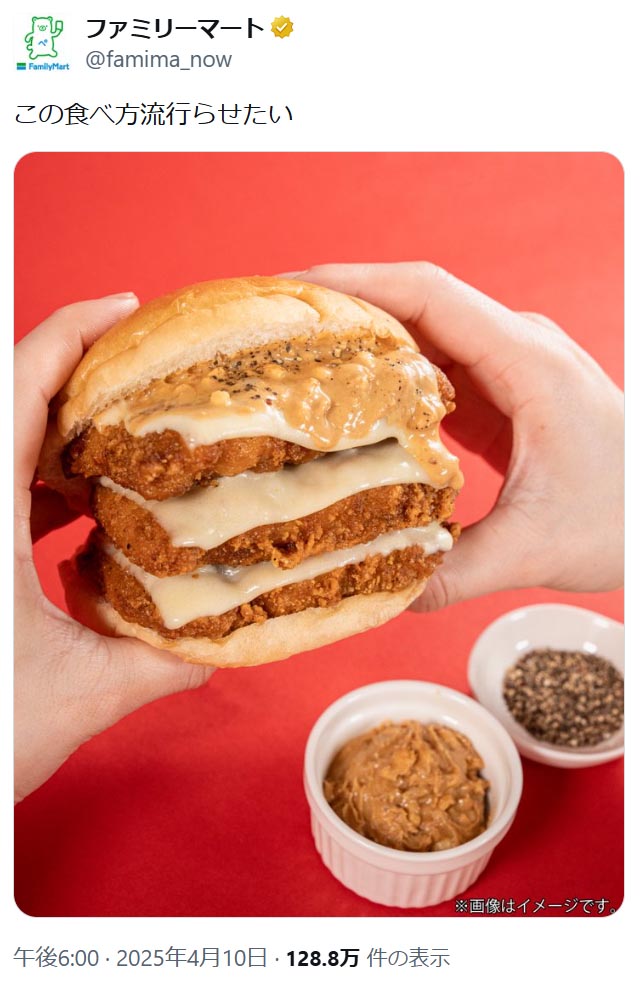This screenshot has height=997, width=640.
Task: Open the burger photo in full view
Action: click(x=319, y=533)
